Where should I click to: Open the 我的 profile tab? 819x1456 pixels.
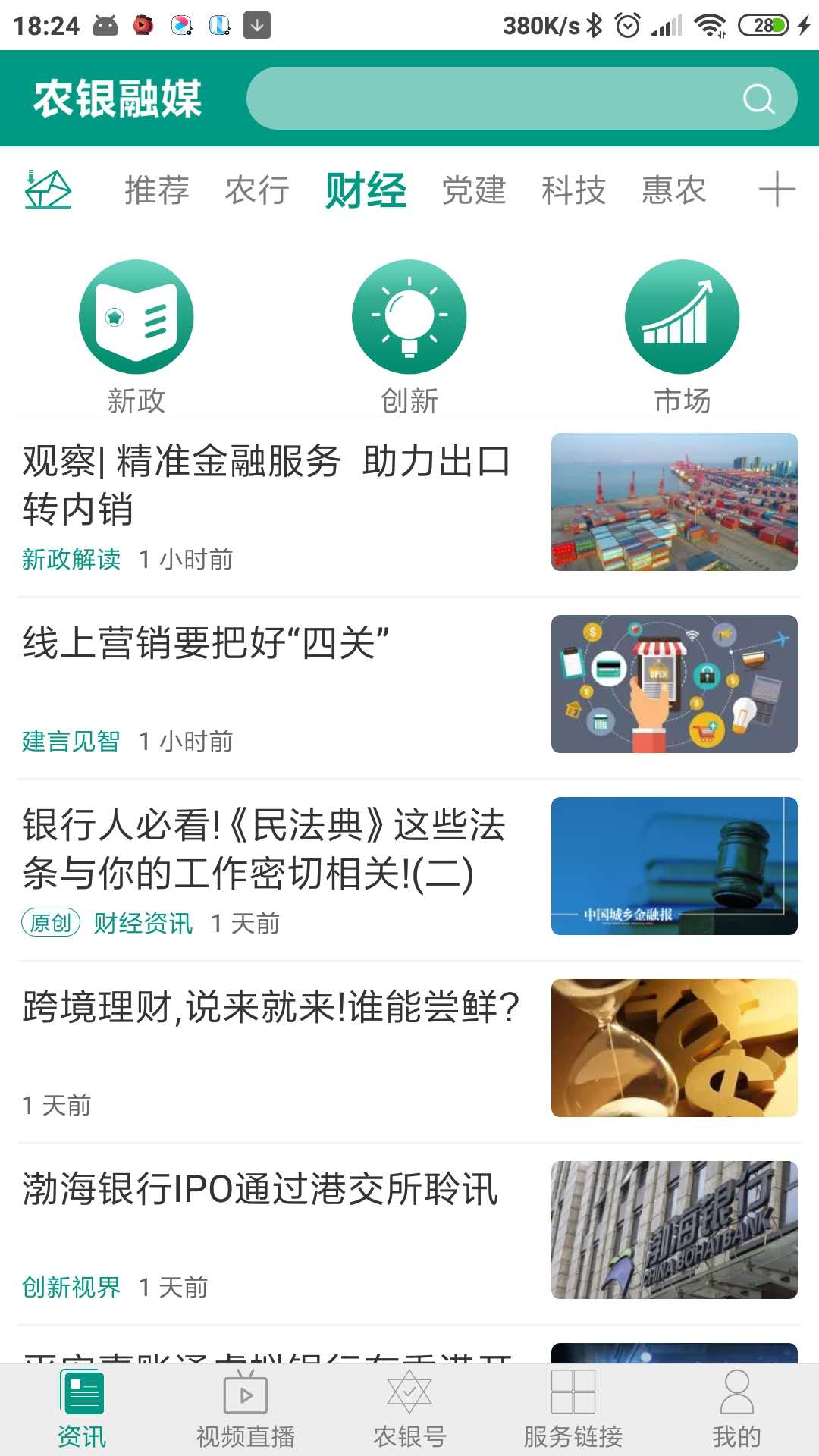[x=736, y=1410]
